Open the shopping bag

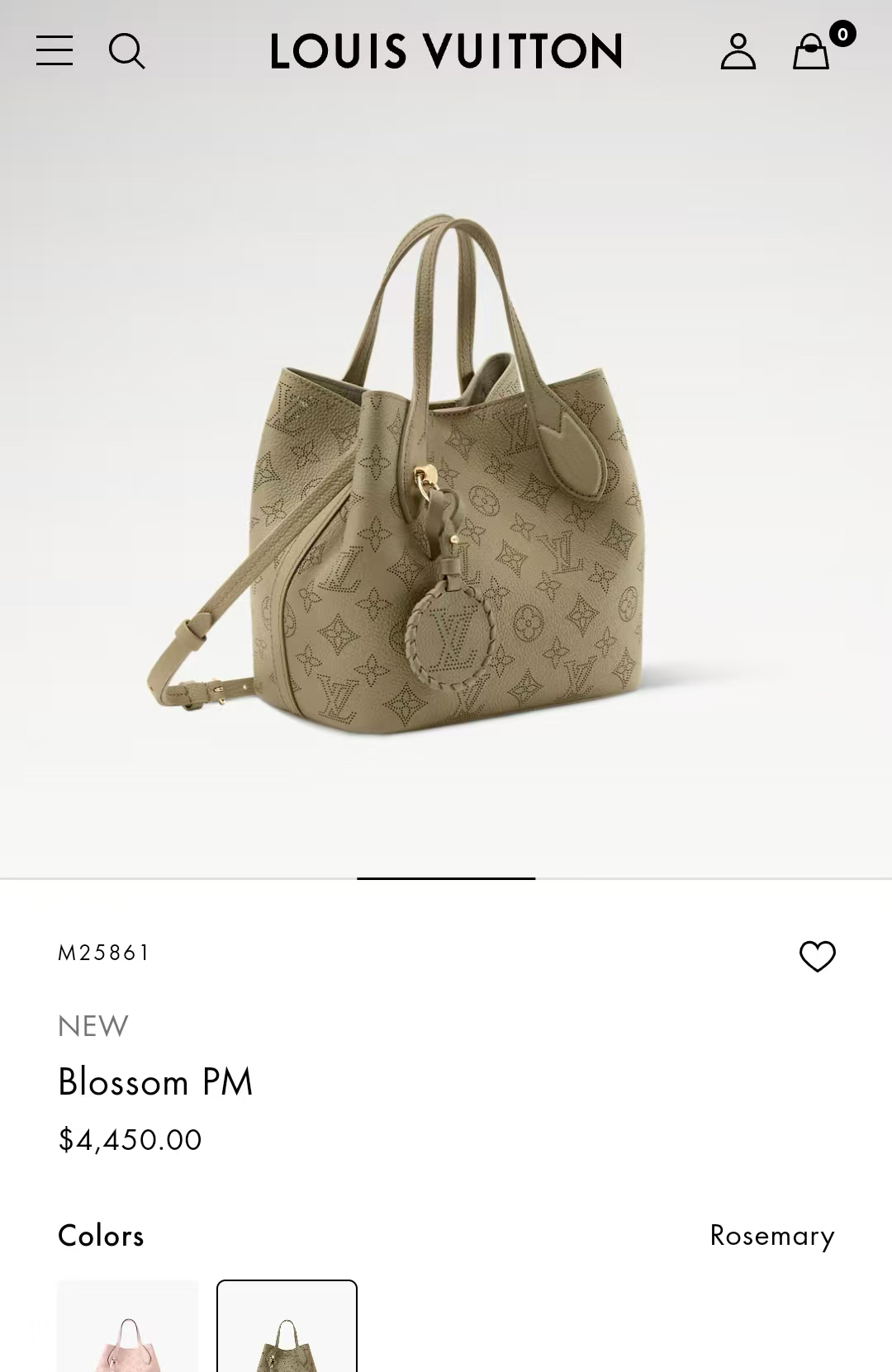pyautogui.click(x=811, y=51)
